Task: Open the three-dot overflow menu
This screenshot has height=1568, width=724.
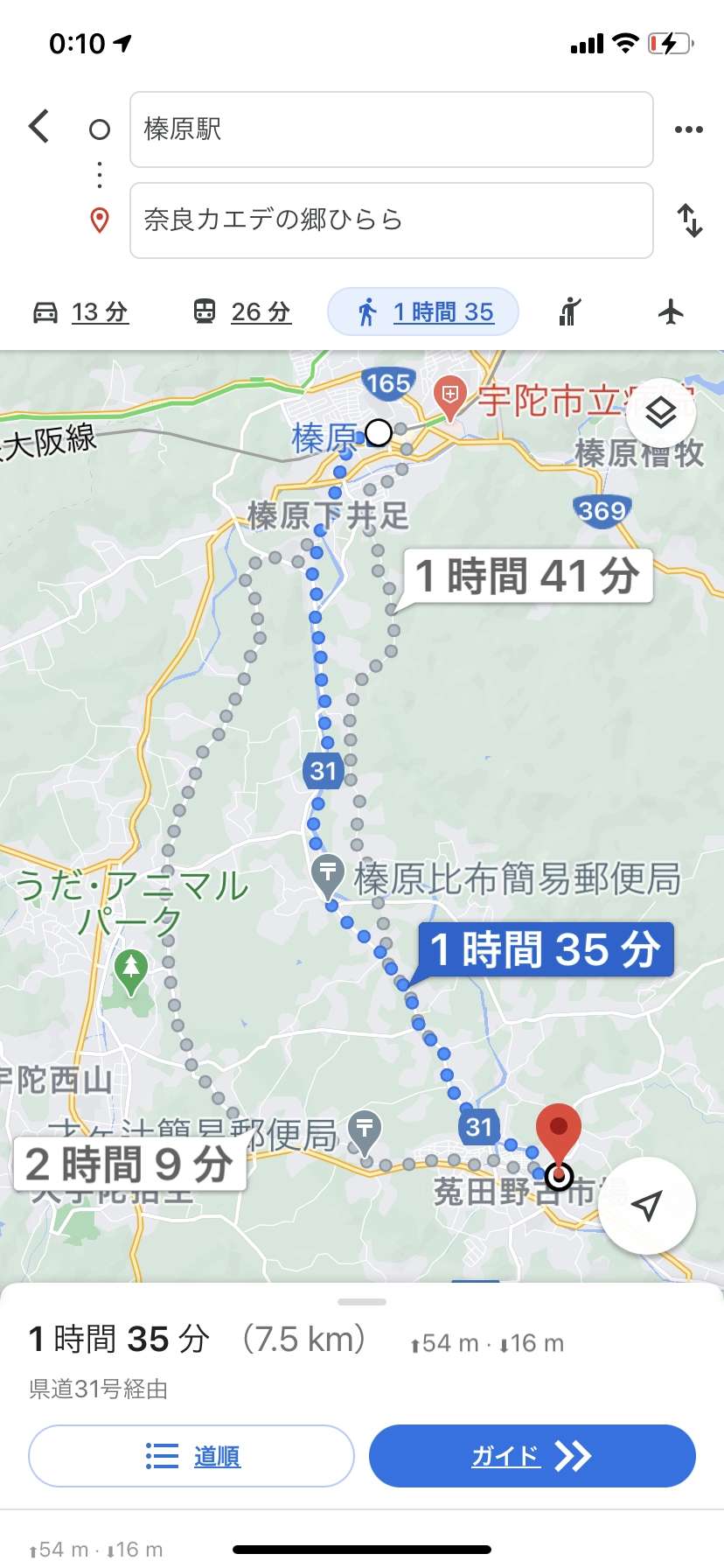Action: [689, 129]
